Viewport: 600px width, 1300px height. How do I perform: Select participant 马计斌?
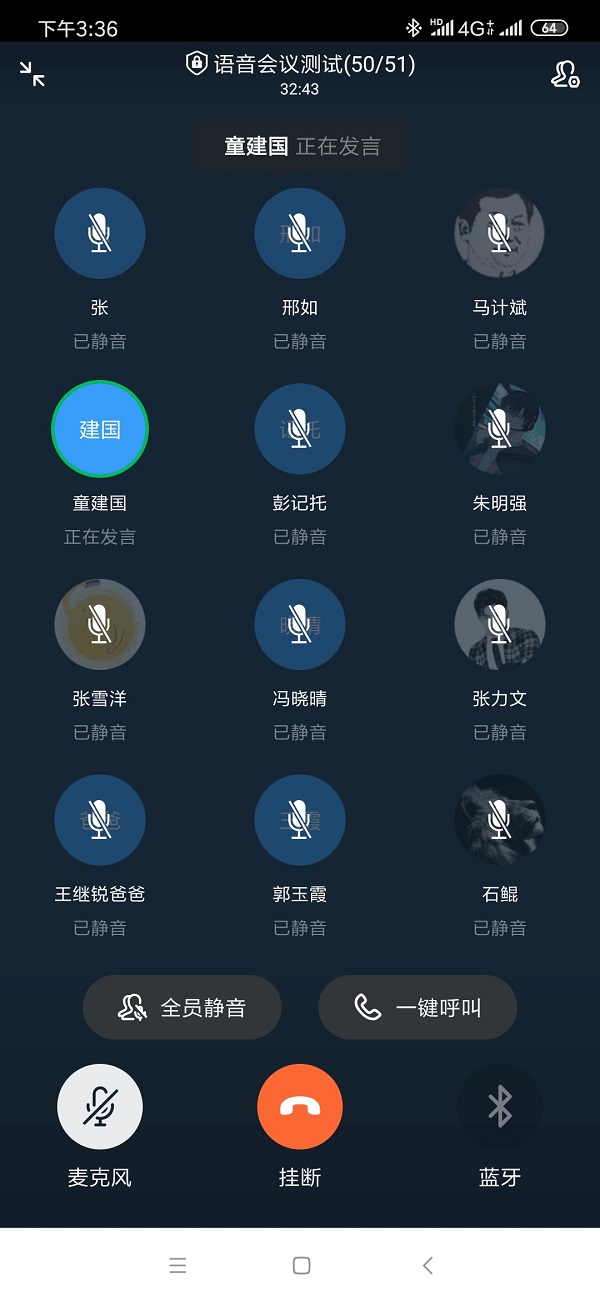[x=500, y=234]
